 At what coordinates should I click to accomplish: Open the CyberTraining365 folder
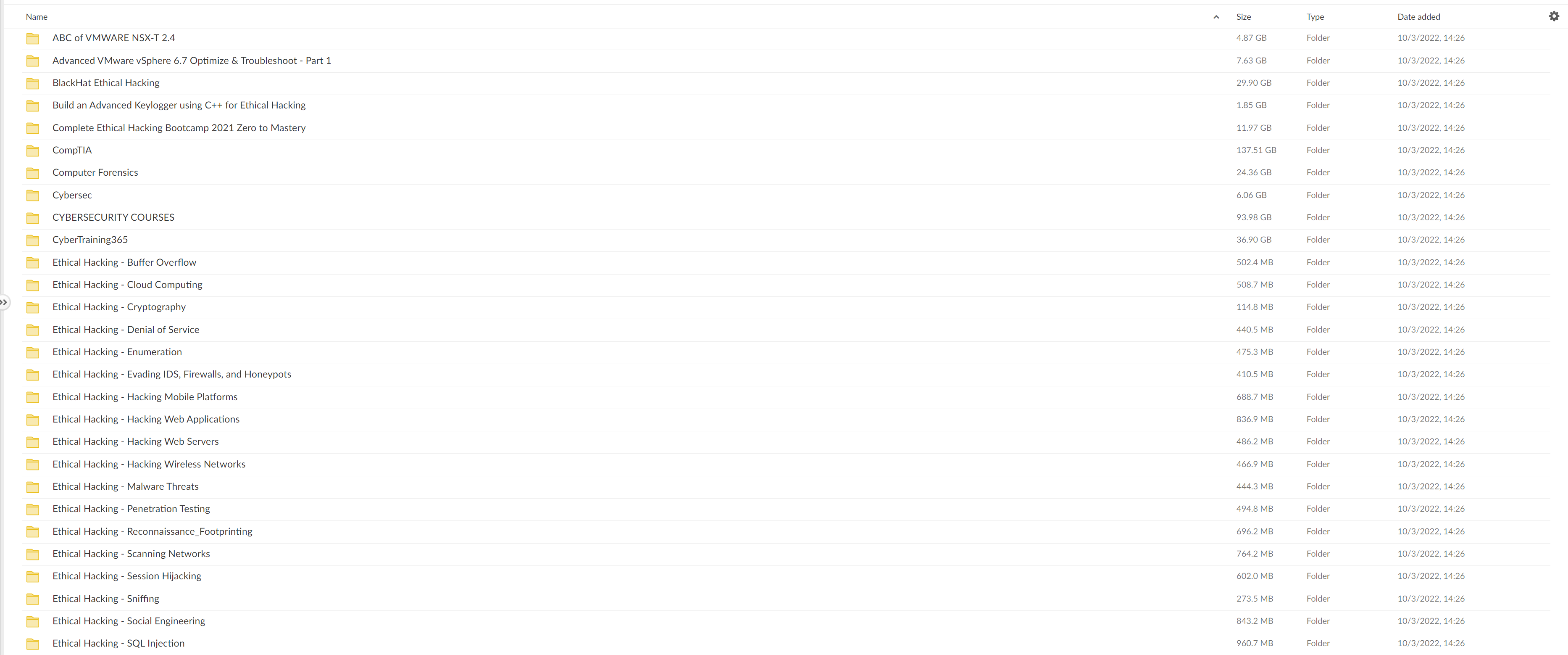click(x=90, y=240)
